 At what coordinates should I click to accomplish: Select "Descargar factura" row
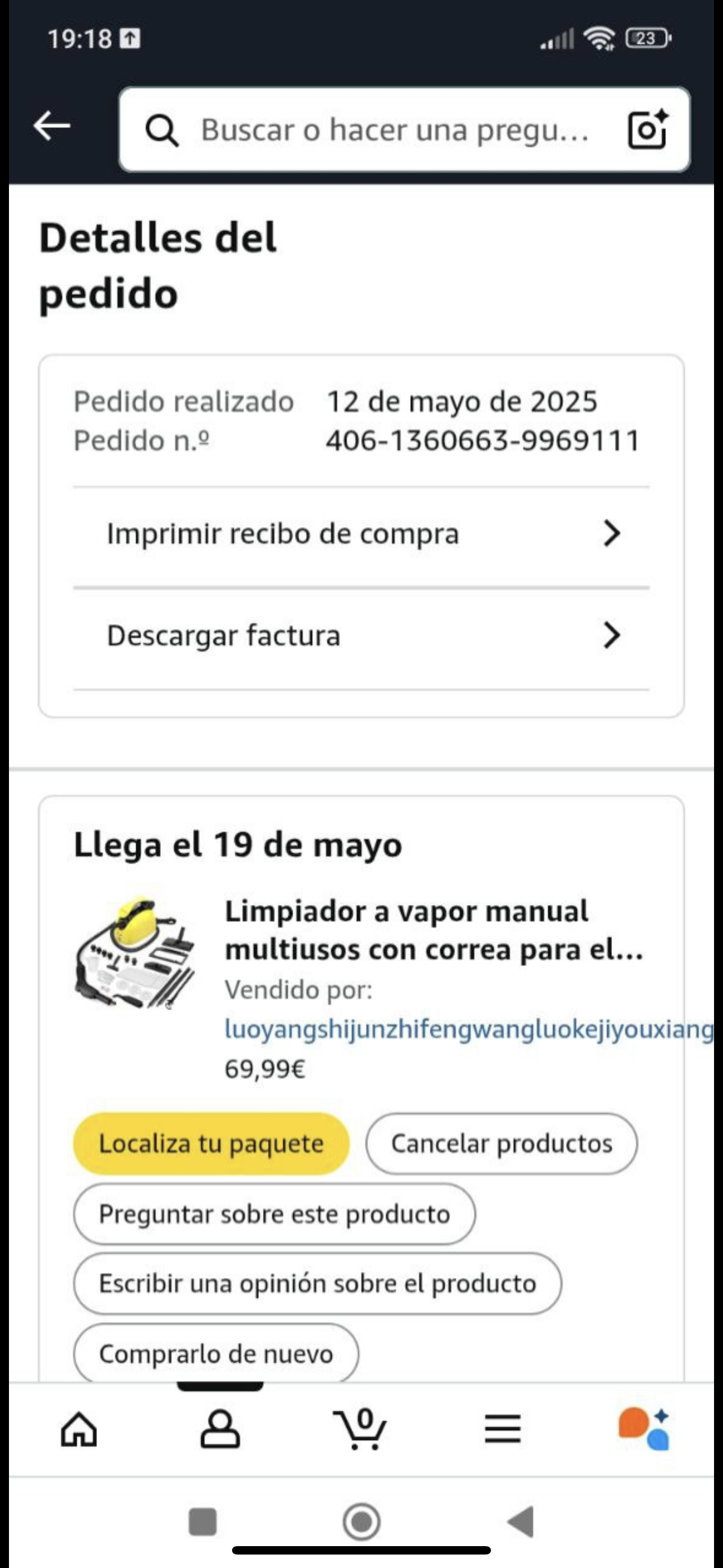361,635
